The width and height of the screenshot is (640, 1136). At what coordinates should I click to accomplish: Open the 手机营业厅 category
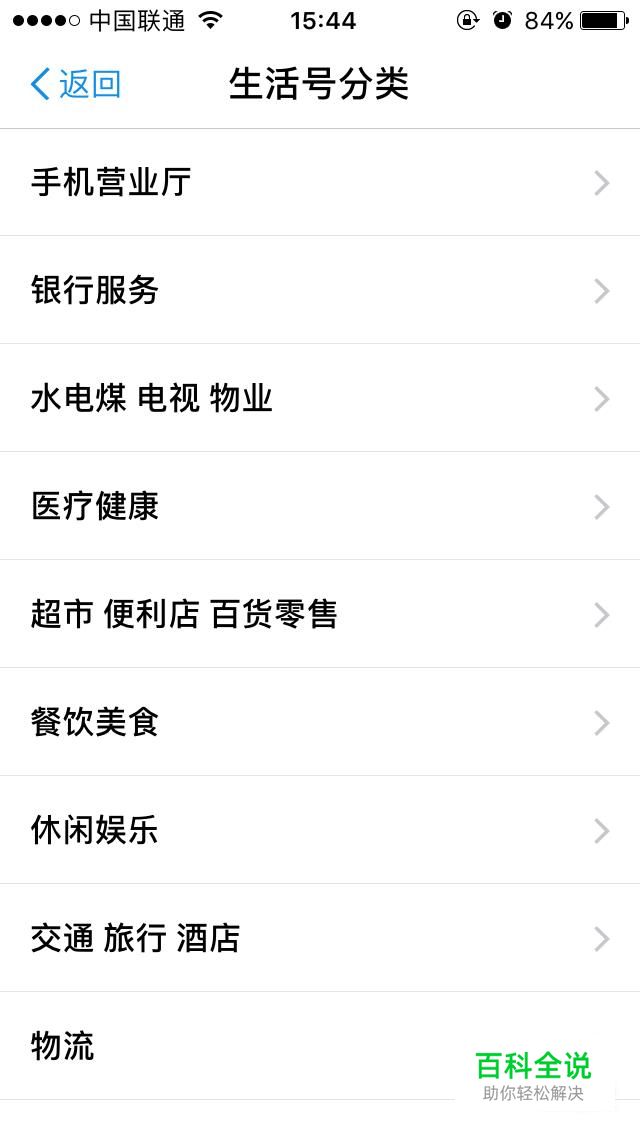pos(320,182)
